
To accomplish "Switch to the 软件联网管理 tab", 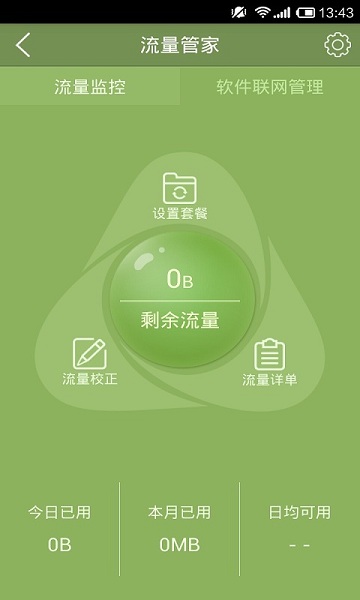I will tap(270, 87).
